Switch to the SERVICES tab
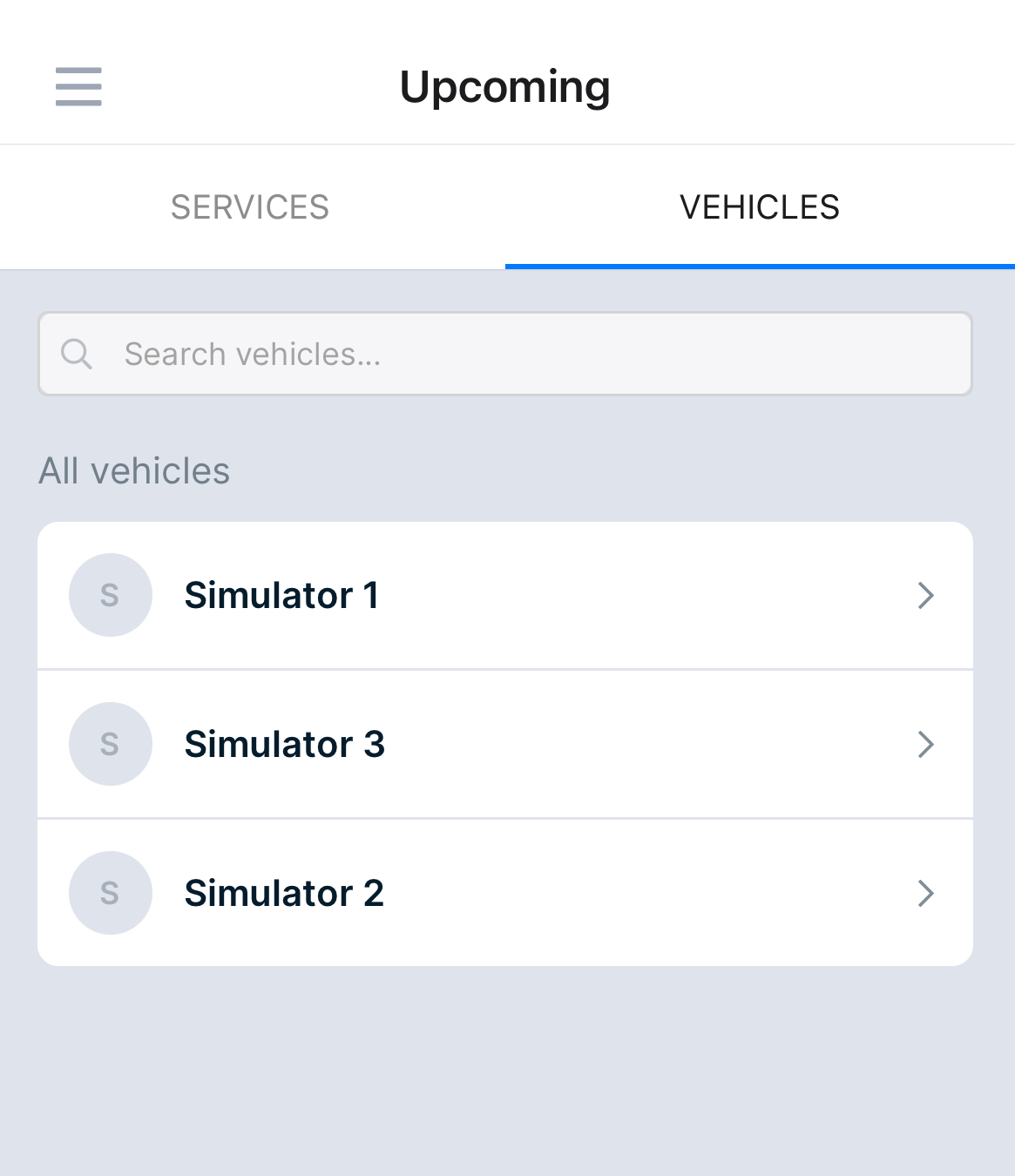Screen dimensions: 1015x1176 click(250, 206)
